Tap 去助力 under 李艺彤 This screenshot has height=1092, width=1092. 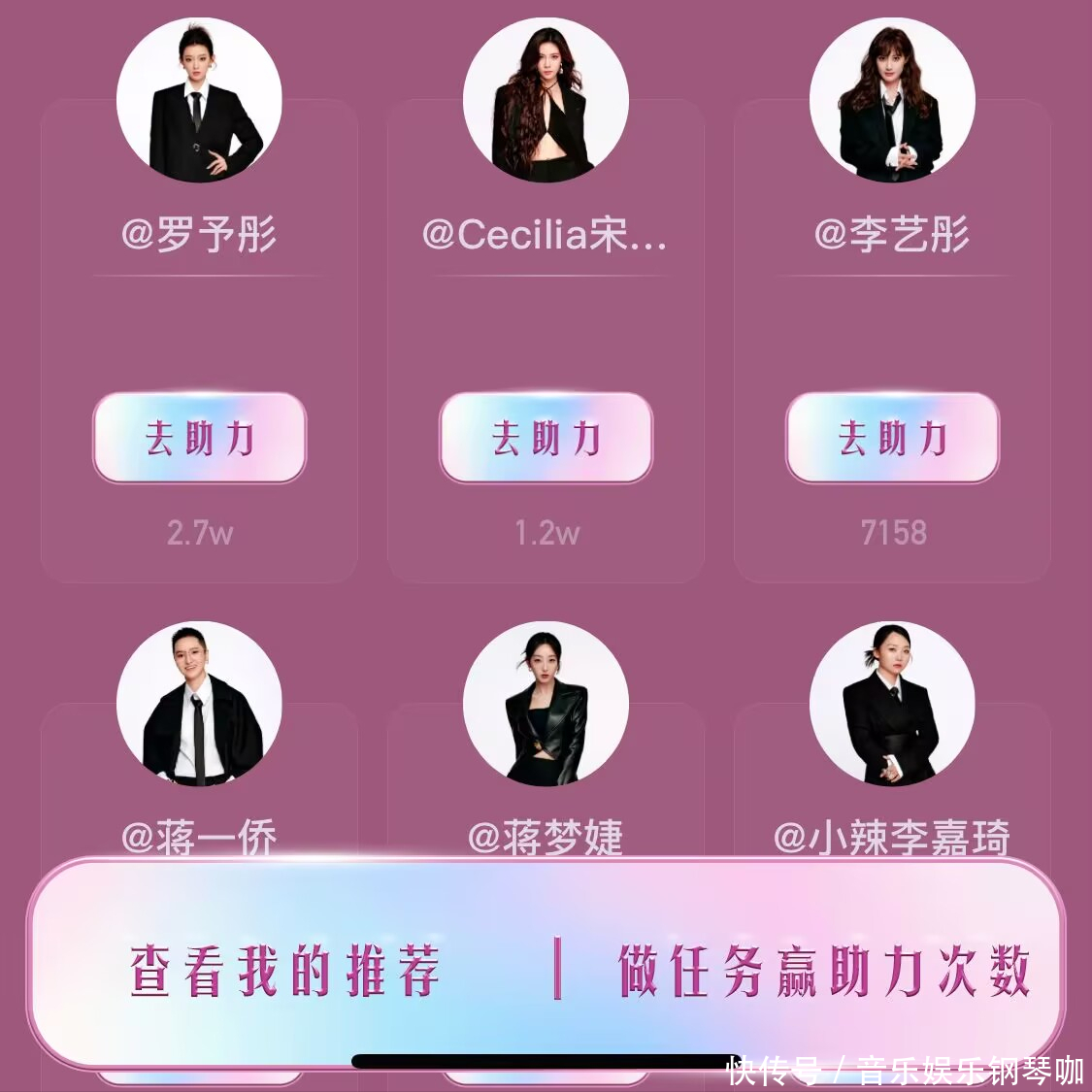pyautogui.click(x=892, y=438)
